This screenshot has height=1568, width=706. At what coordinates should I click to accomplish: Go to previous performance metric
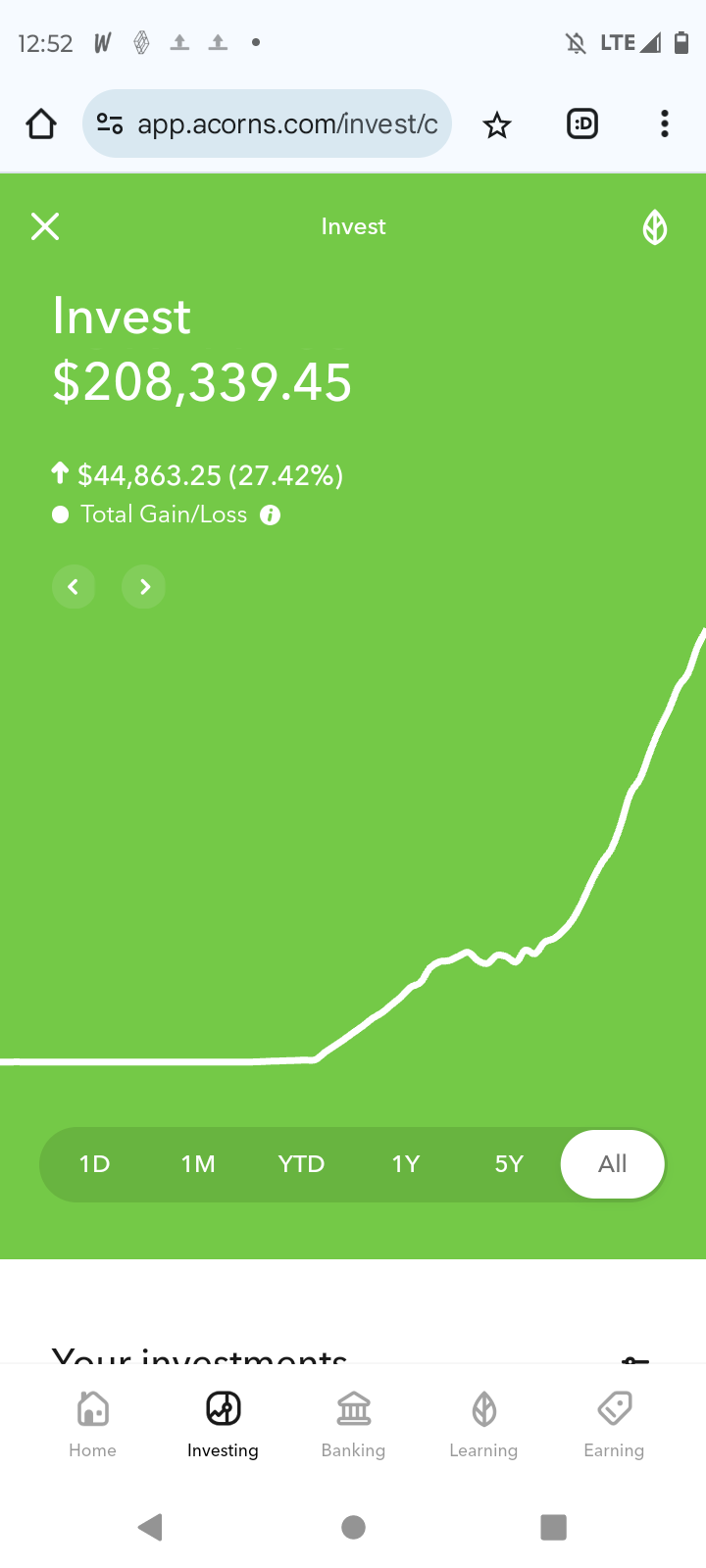[x=74, y=587]
